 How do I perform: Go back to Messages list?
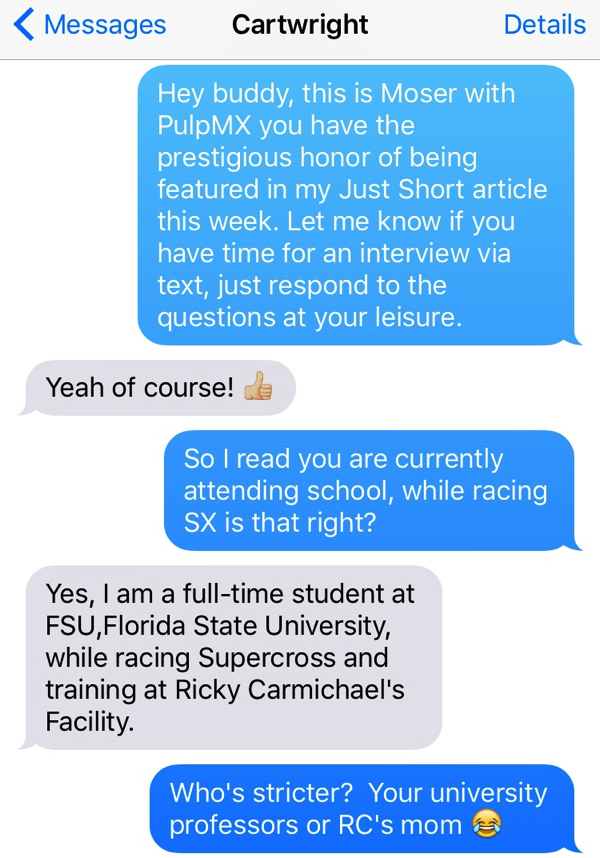pyautogui.click(x=88, y=25)
